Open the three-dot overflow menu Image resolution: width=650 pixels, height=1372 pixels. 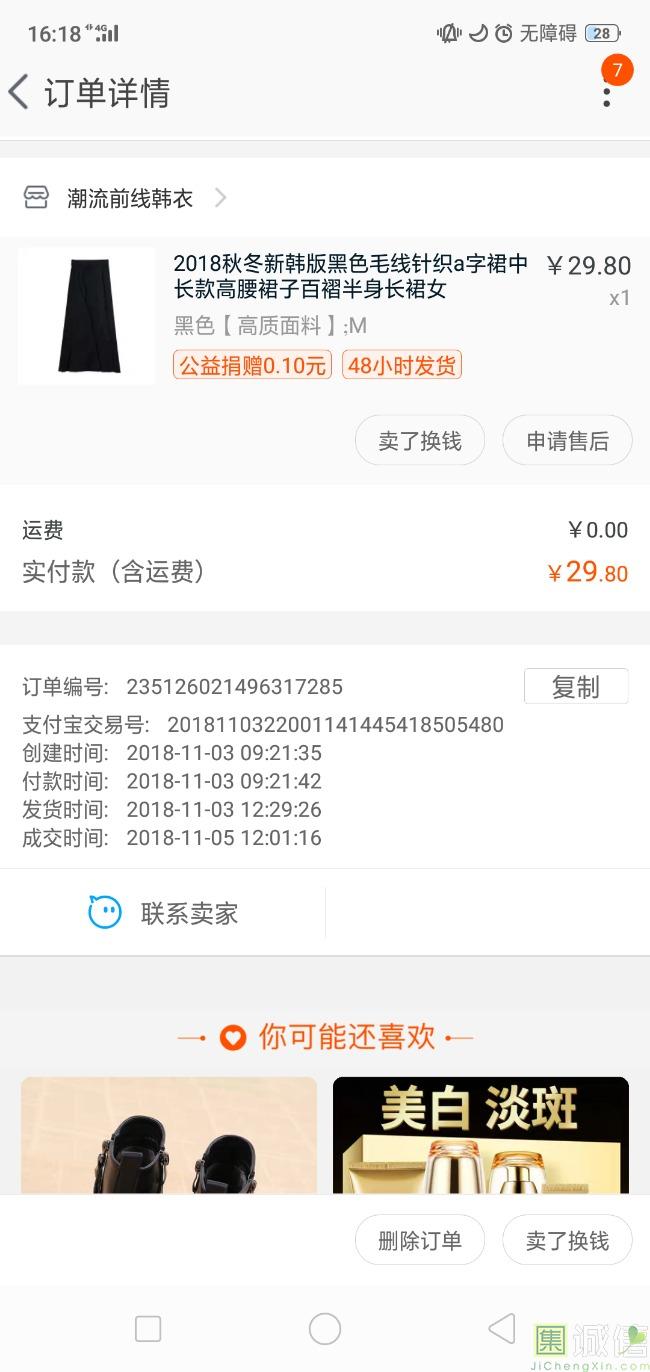[x=606, y=92]
